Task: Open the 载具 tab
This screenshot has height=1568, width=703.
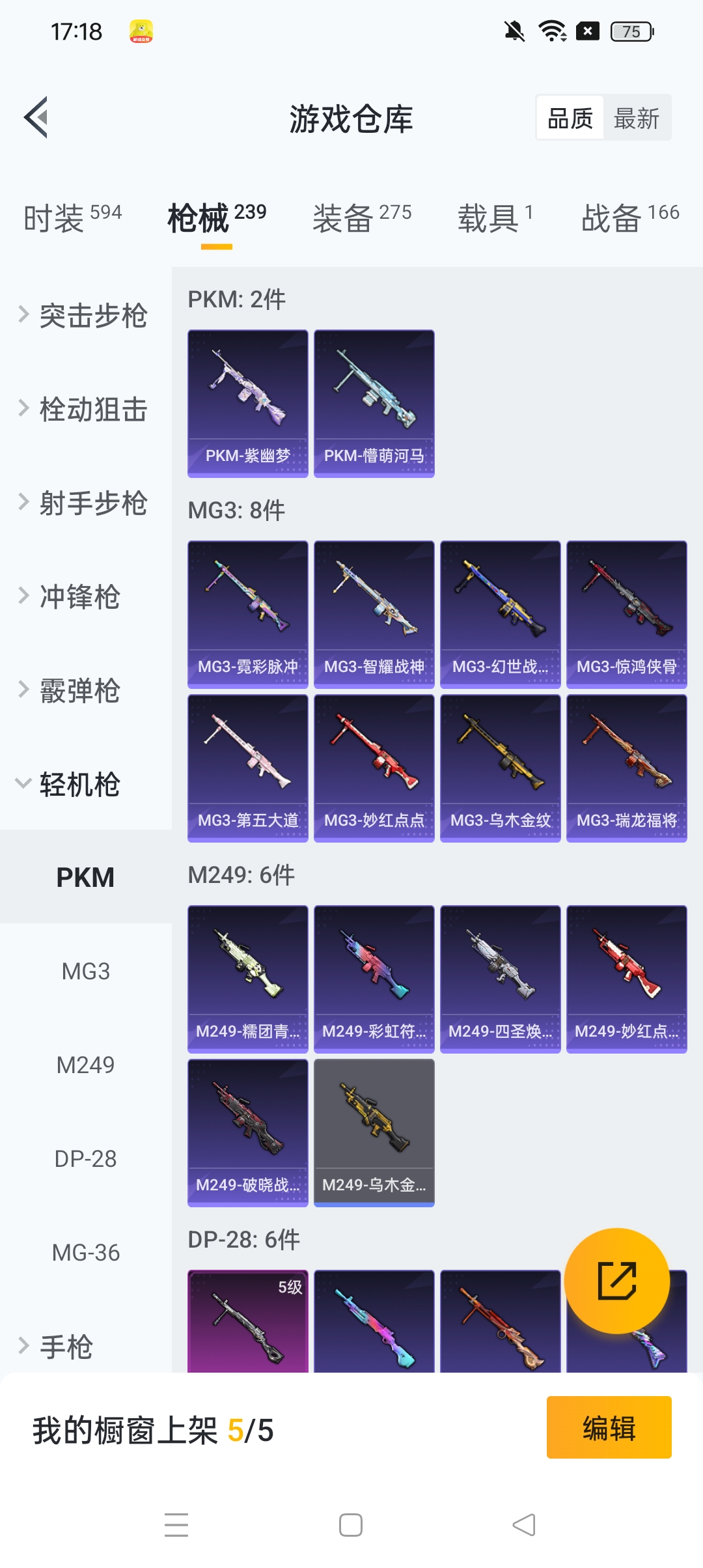Action: click(x=495, y=218)
